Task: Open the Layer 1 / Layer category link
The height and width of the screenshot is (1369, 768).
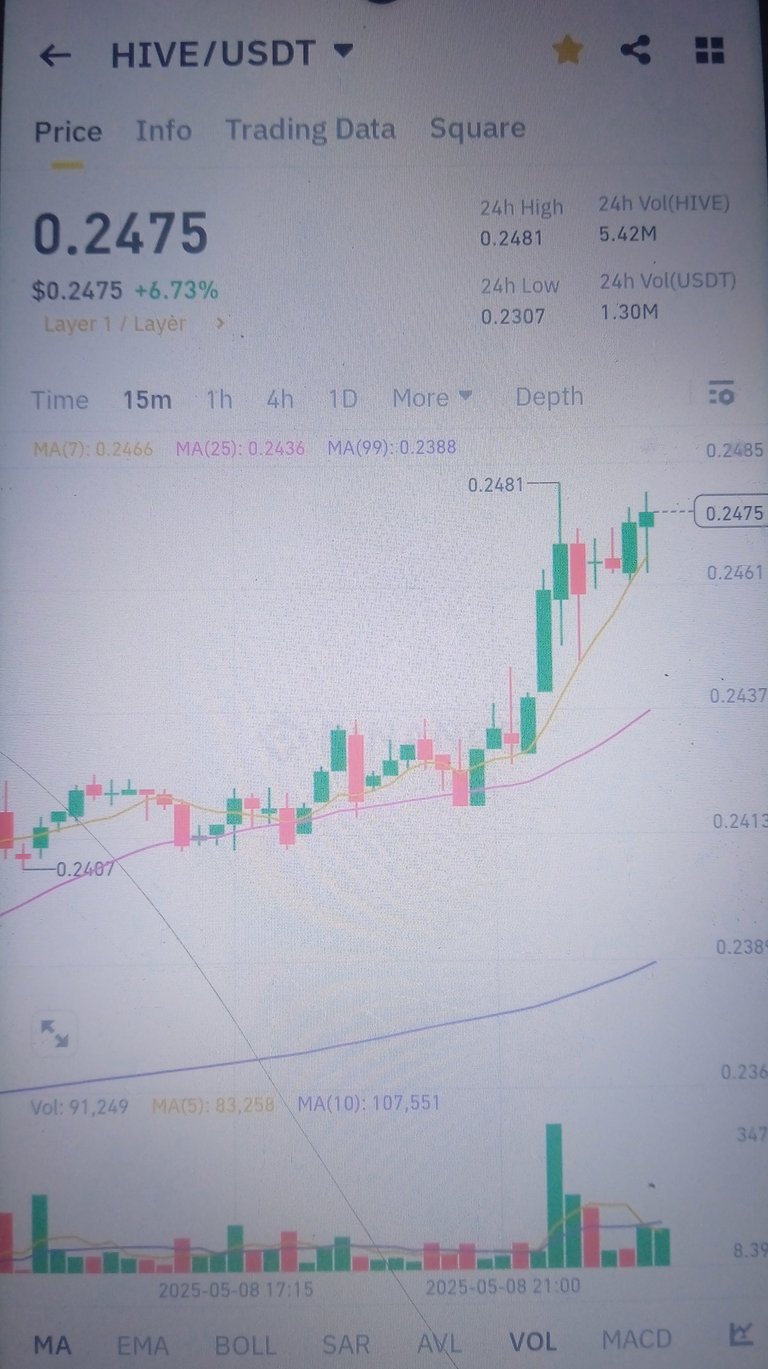Action: [134, 324]
